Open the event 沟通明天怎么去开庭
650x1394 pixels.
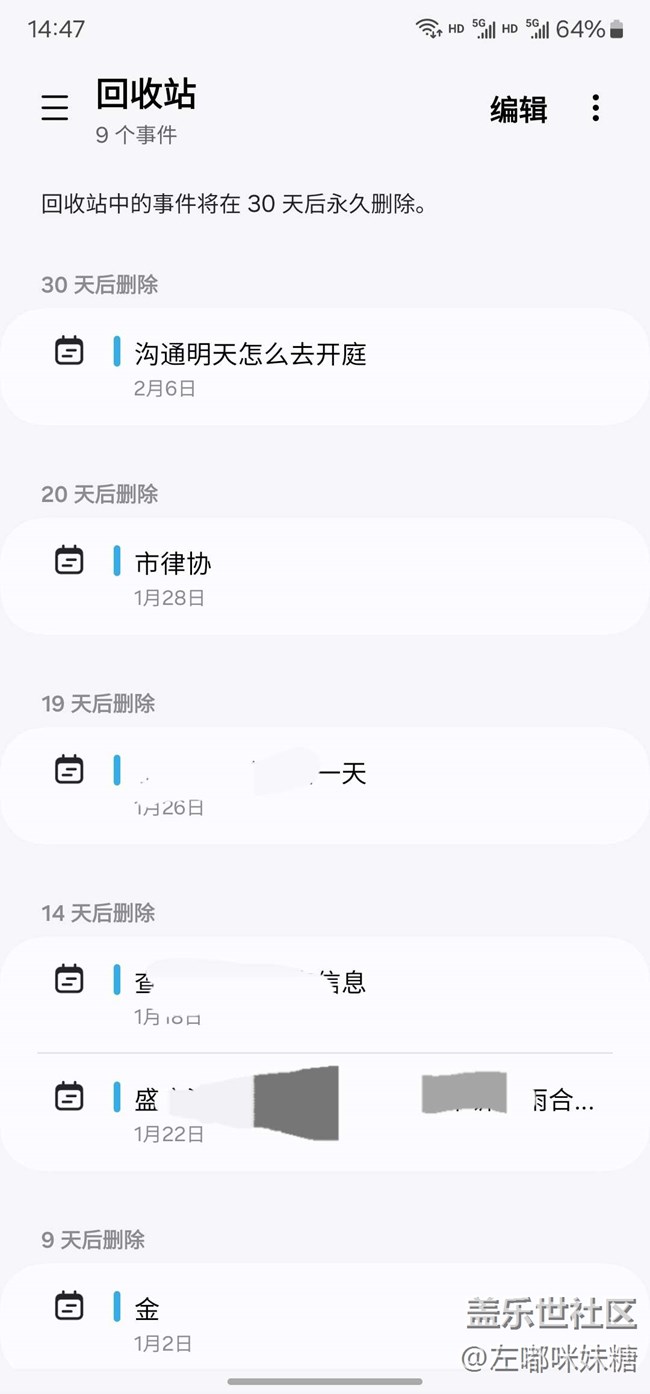[324, 366]
